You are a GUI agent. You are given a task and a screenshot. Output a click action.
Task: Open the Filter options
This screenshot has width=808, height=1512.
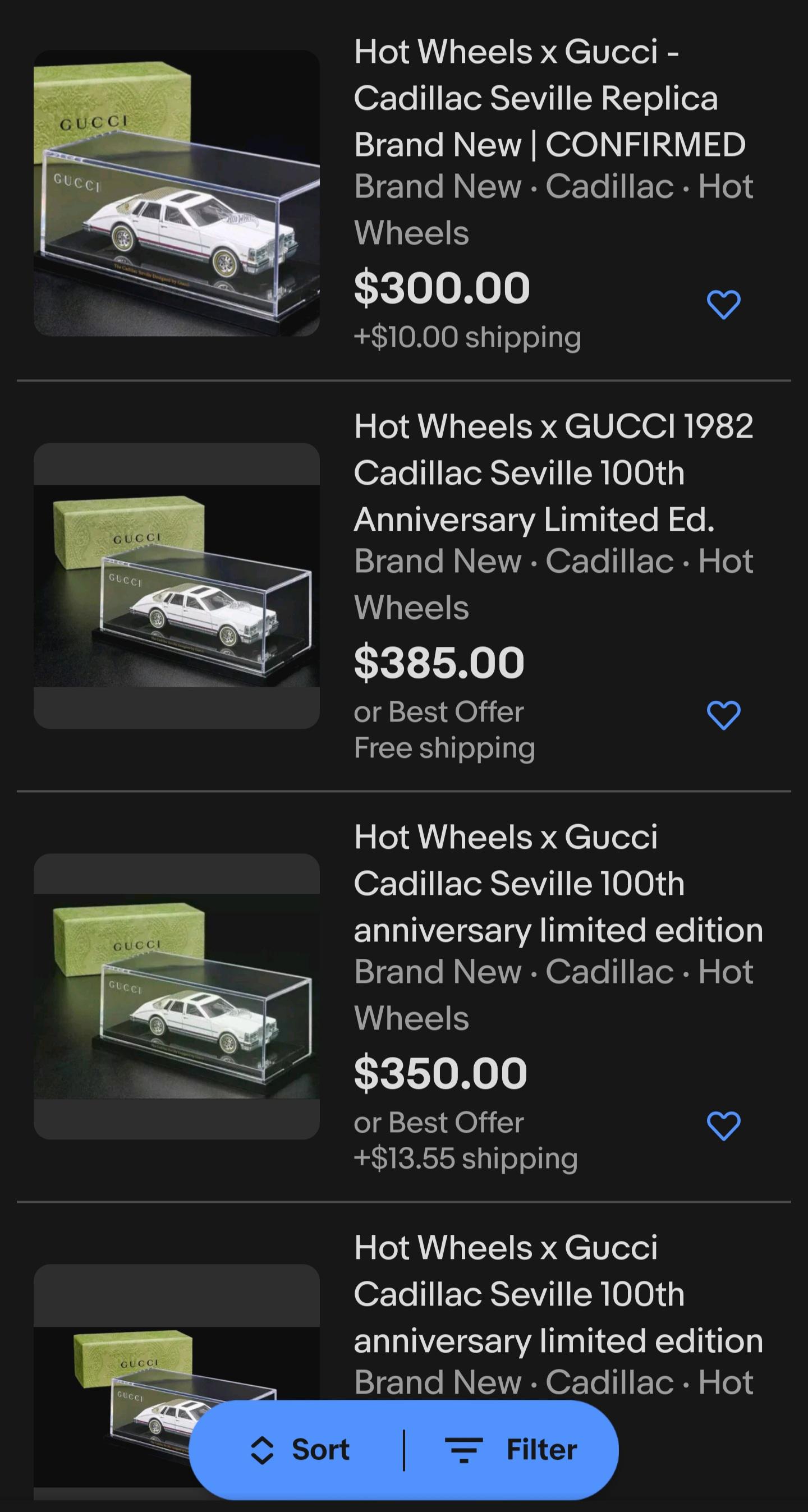click(511, 1450)
